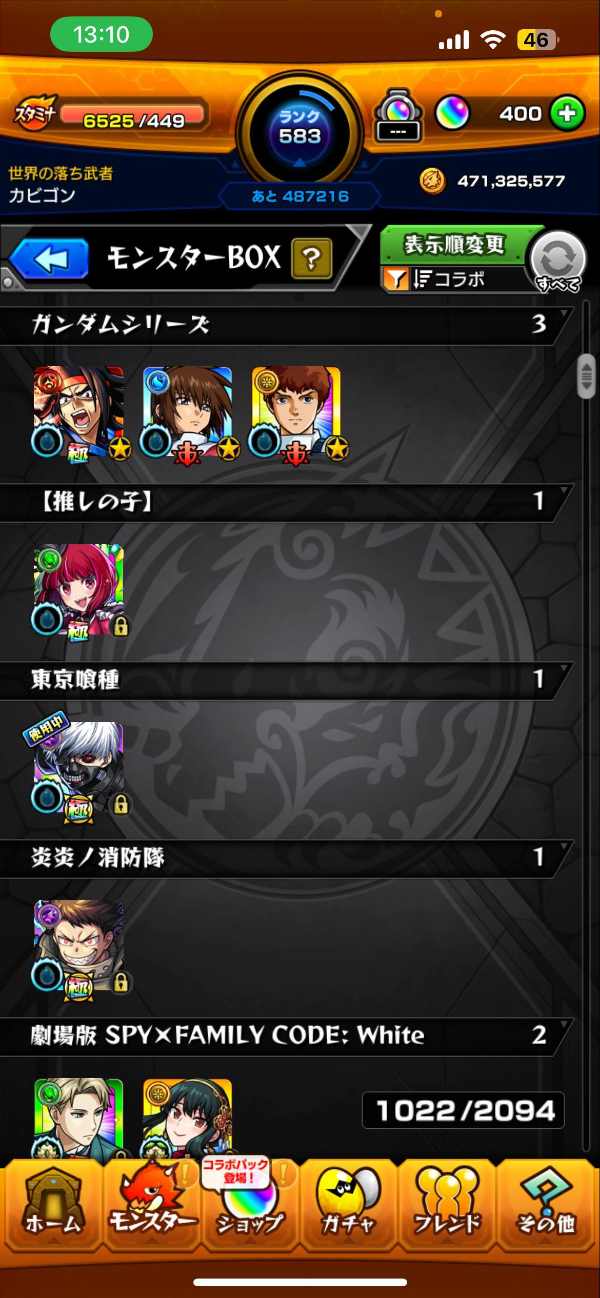Screen dimensions: 600x1298
Task: Collapse the ガンダムシリーズ section header
Action: pyautogui.click(x=290, y=324)
